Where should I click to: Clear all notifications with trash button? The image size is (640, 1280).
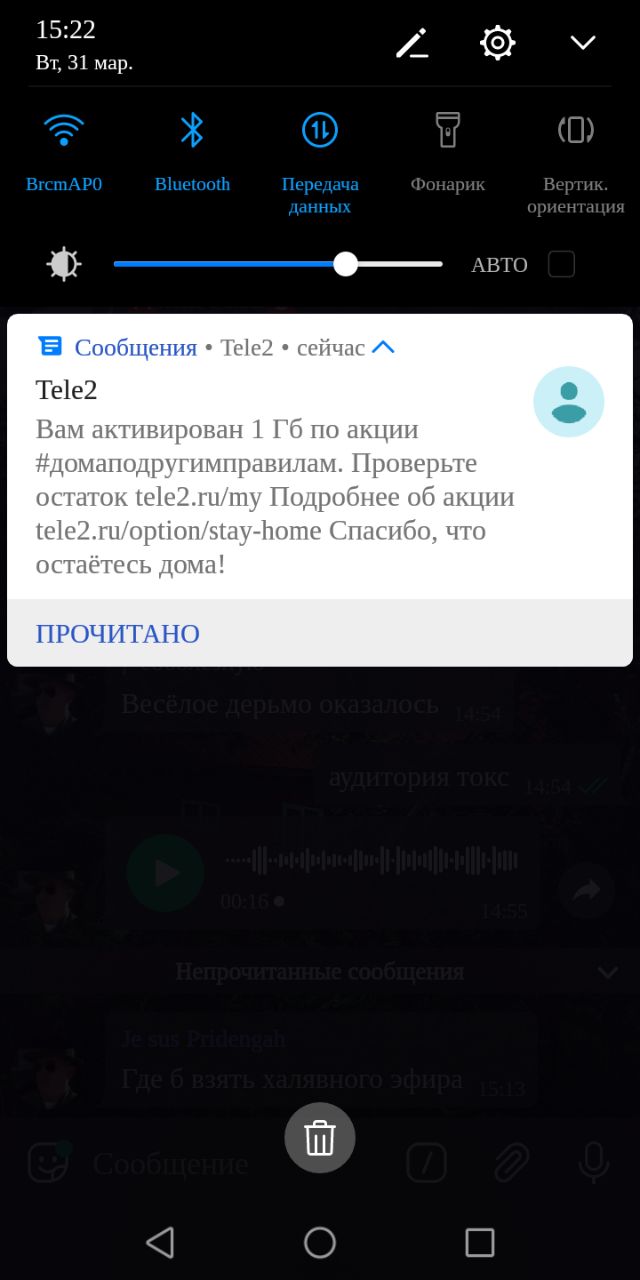click(320, 1138)
